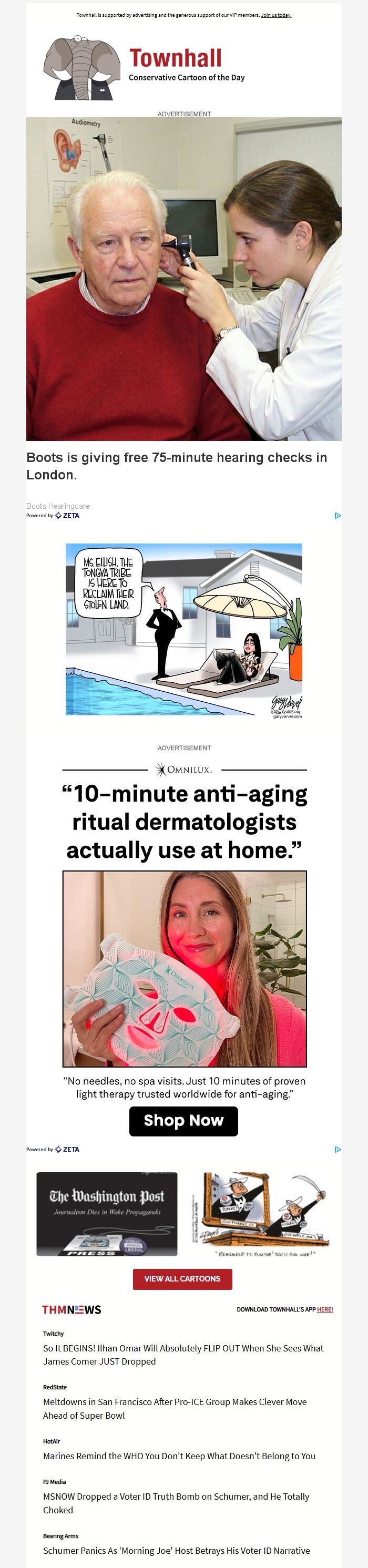Open HotAir article about Marines and WHO
Screen dimensions: 368x1568
[179, 1456]
